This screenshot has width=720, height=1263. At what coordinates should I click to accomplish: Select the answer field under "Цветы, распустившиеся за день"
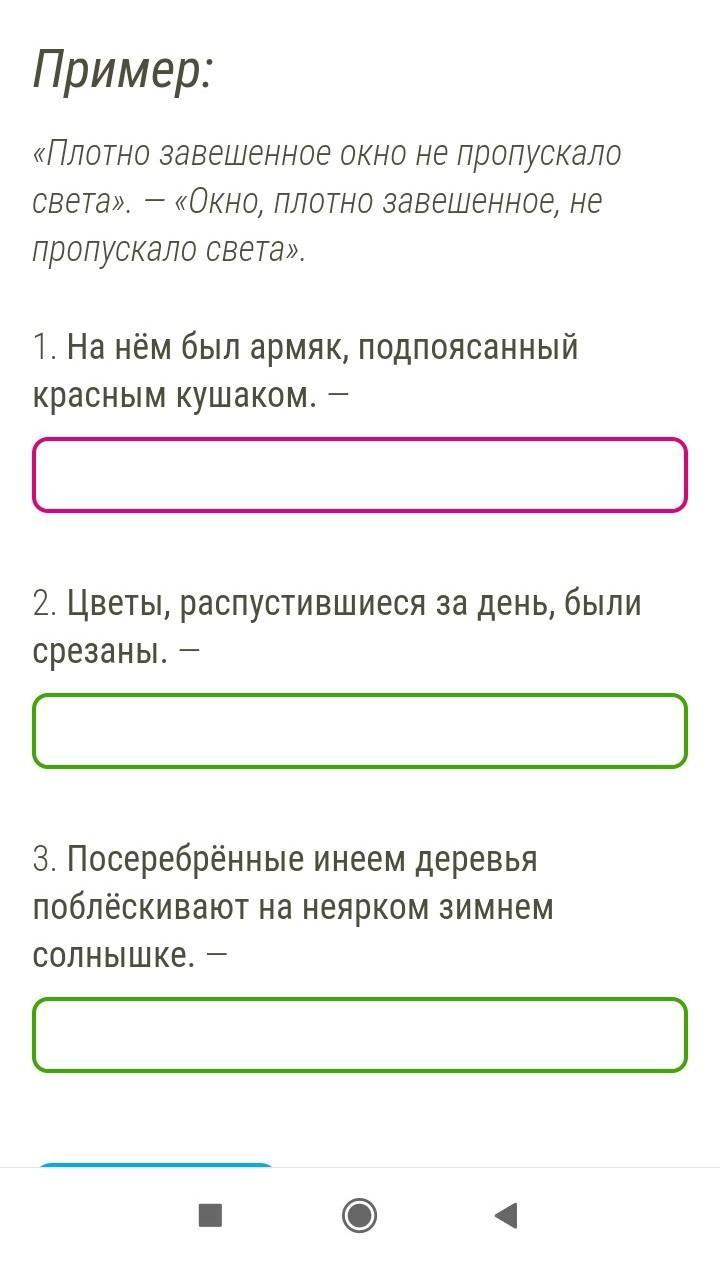[x=360, y=731]
